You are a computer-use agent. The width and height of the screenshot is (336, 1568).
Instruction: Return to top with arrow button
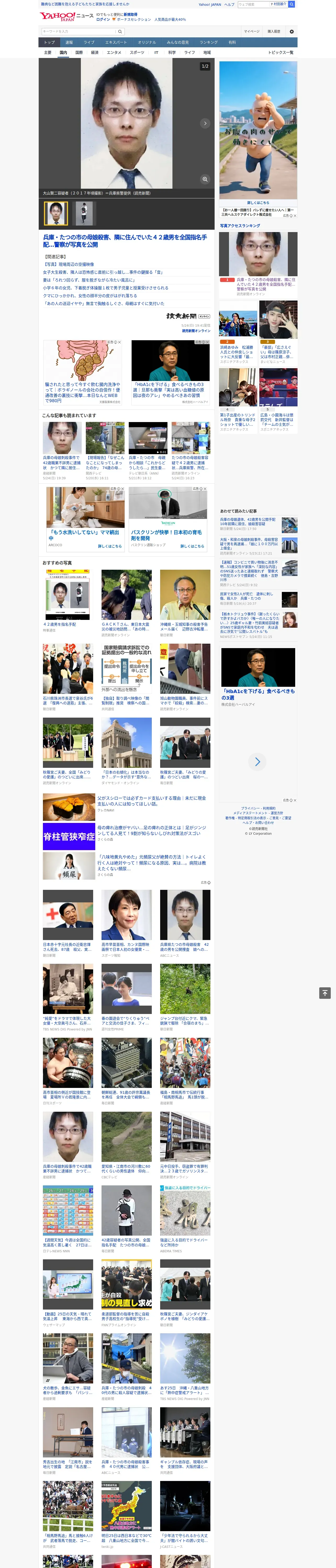click(325, 993)
